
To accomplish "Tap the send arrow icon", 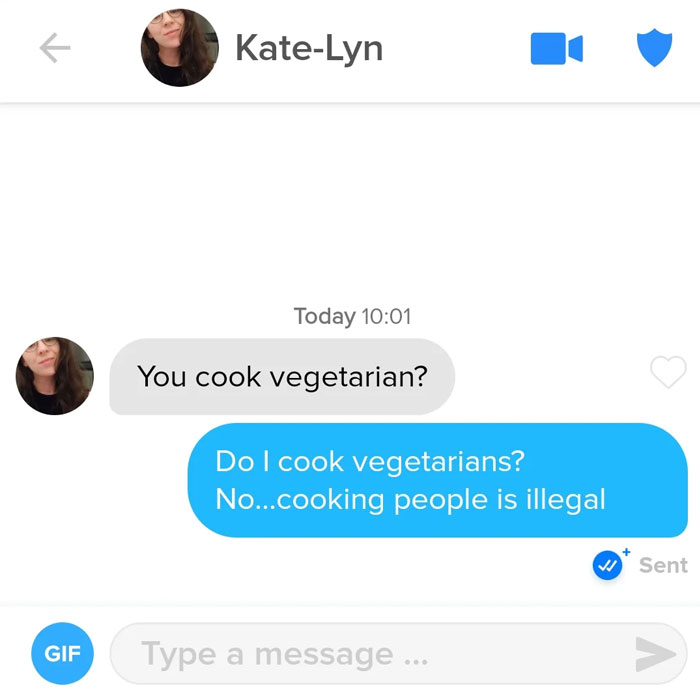I will click(656, 654).
